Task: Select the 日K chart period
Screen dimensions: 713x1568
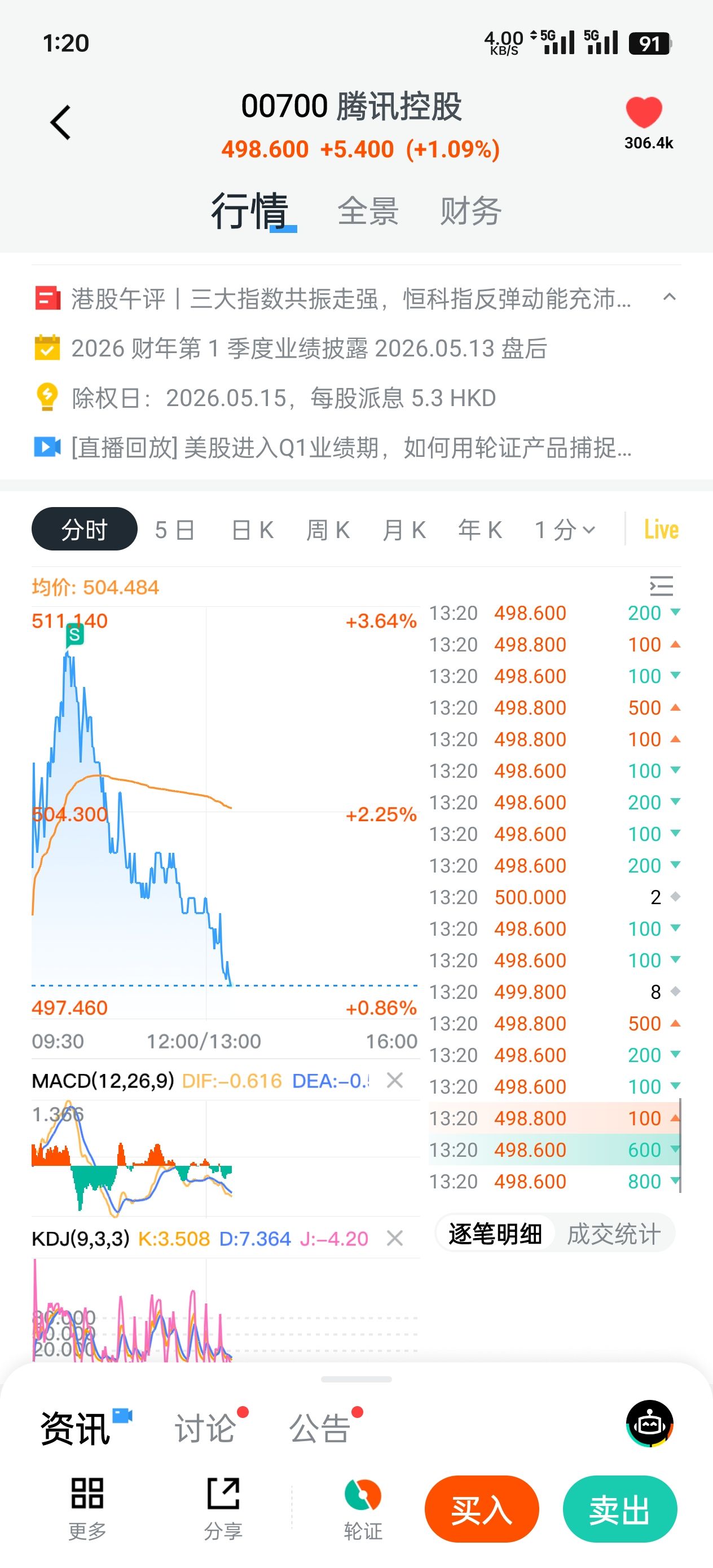Action: (253, 530)
